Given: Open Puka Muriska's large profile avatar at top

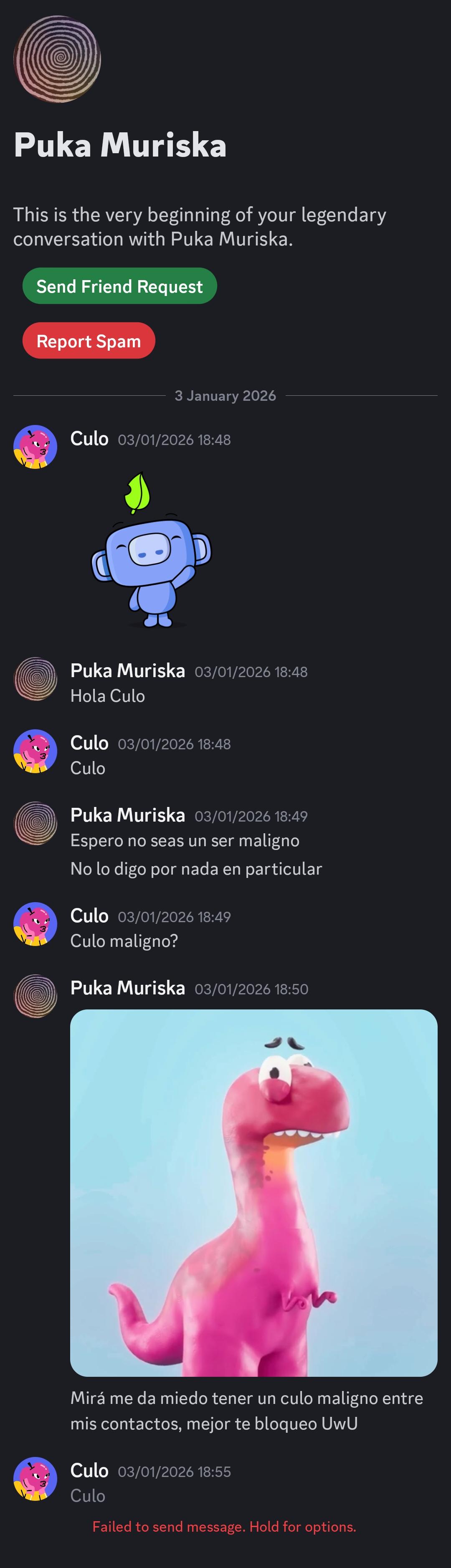Looking at the screenshot, I should [x=57, y=59].
